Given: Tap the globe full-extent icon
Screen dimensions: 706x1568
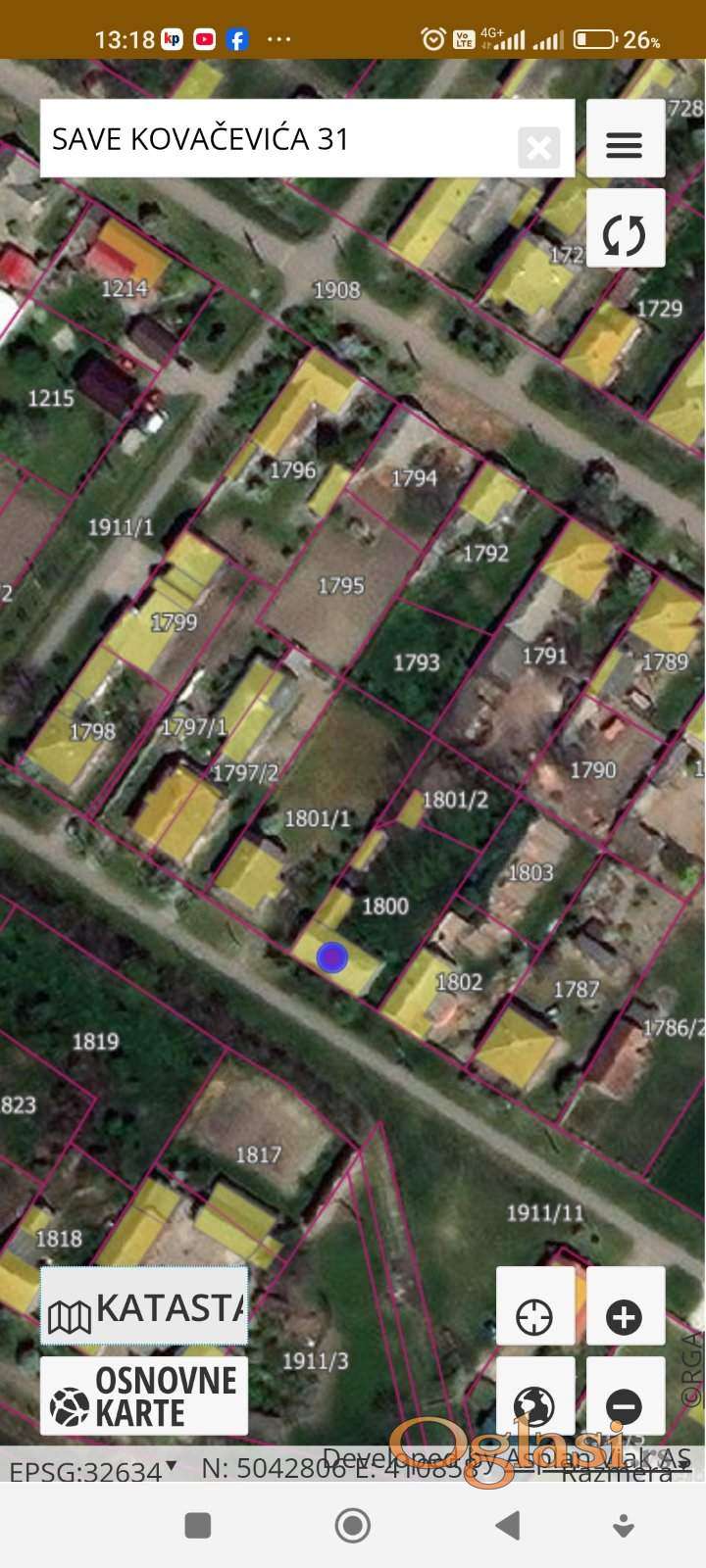Looking at the screenshot, I should (x=534, y=1403).
